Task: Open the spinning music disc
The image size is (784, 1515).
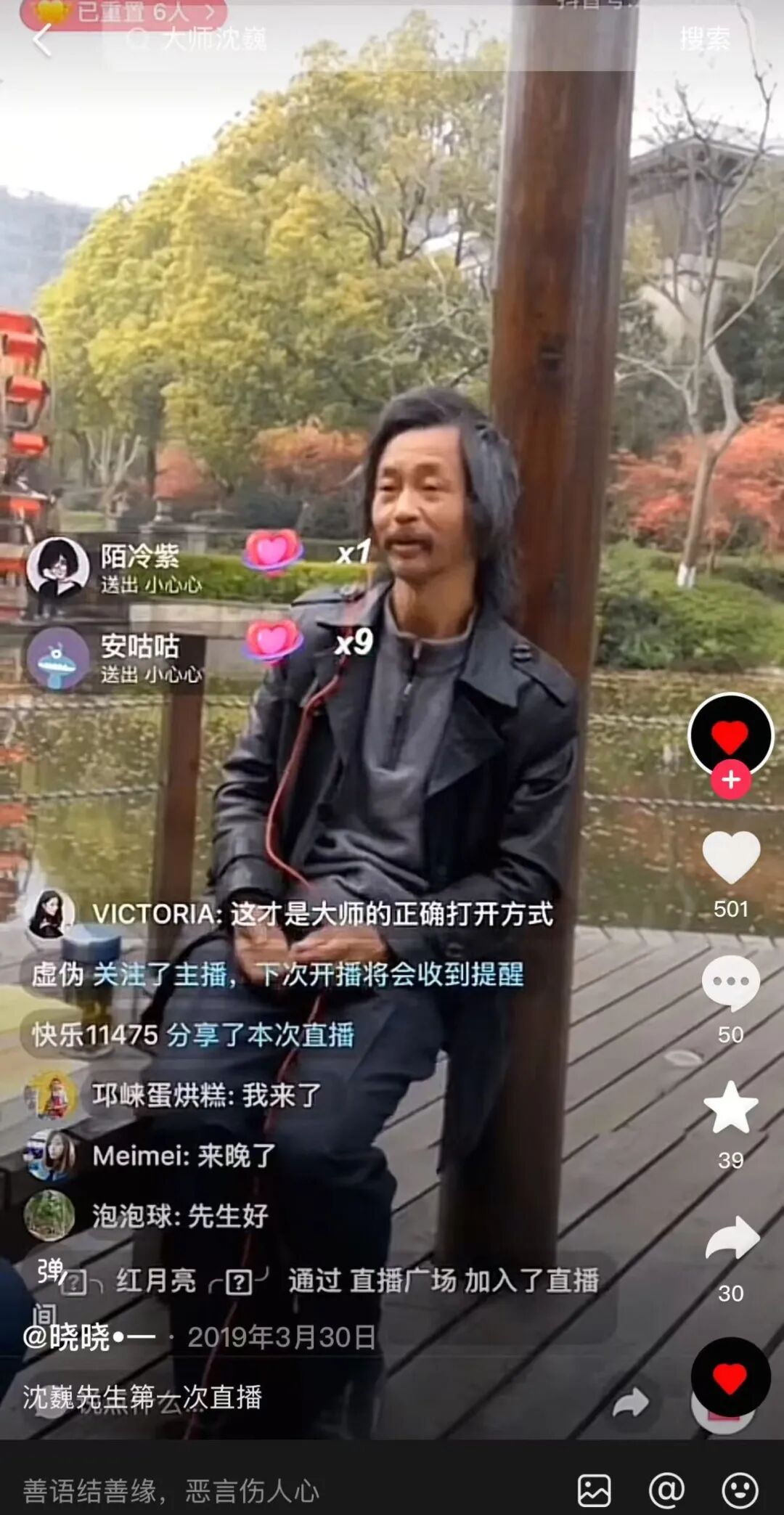Action: click(x=730, y=1377)
